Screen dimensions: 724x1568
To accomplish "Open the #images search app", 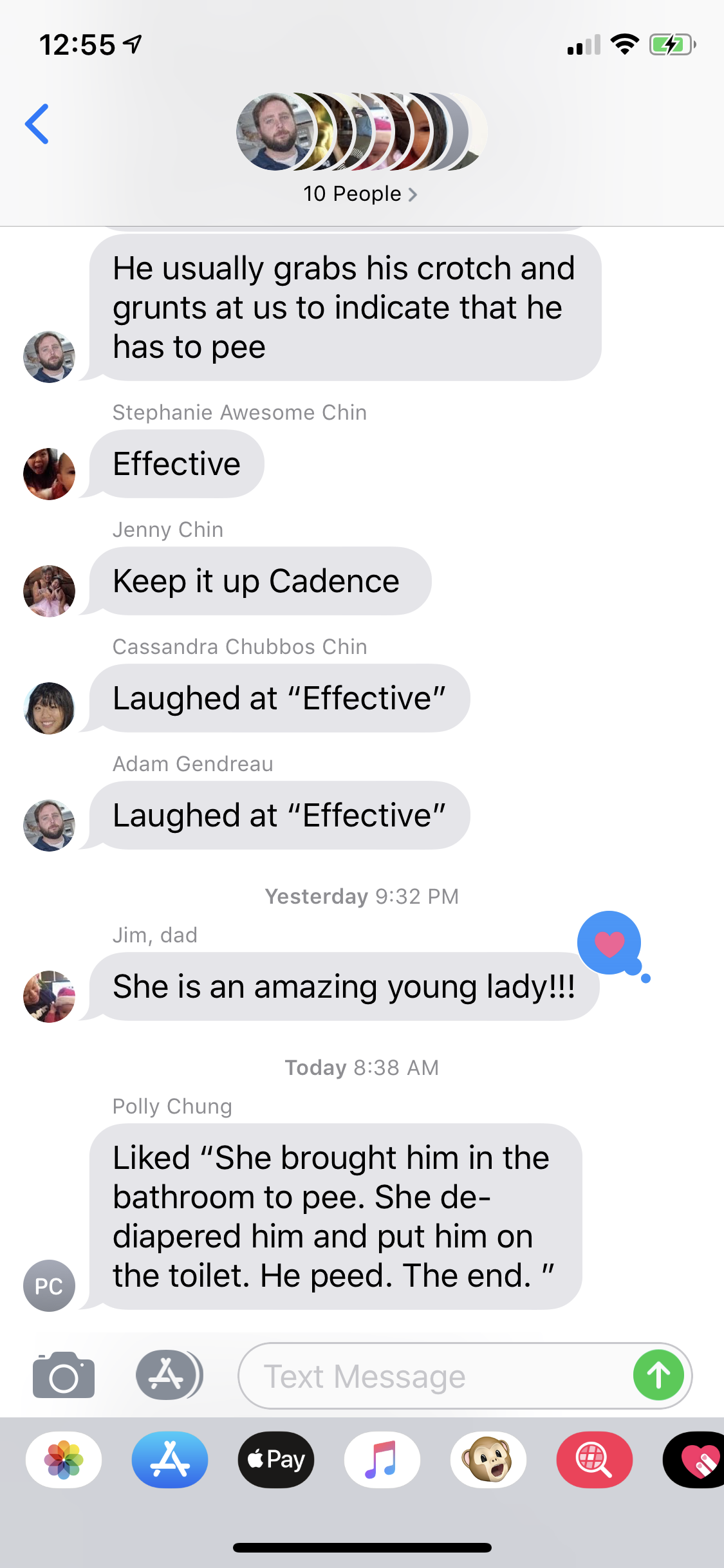I will tap(594, 1460).
